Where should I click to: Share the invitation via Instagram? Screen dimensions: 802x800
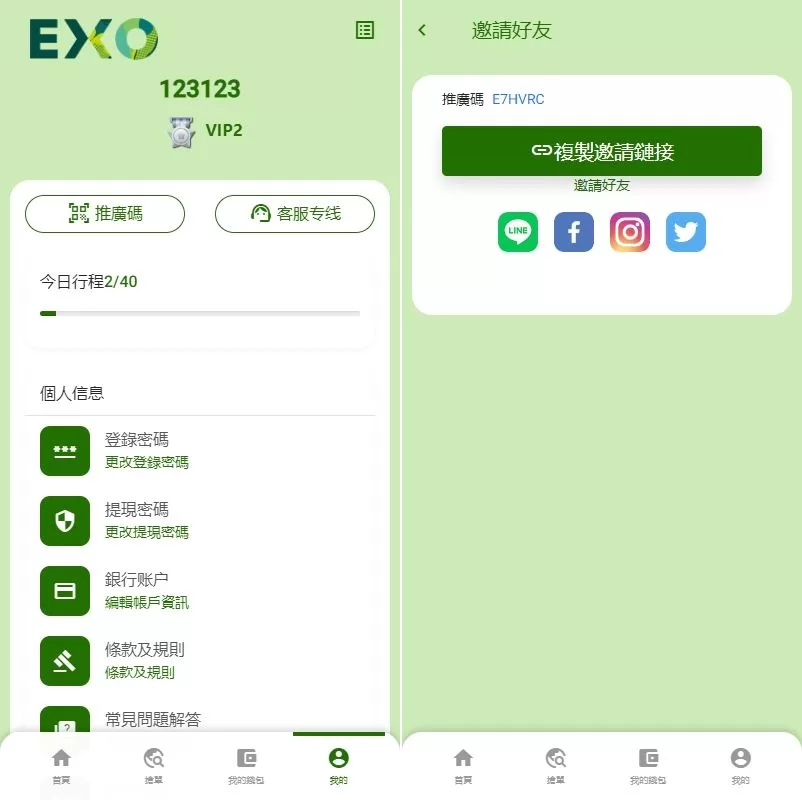[630, 232]
